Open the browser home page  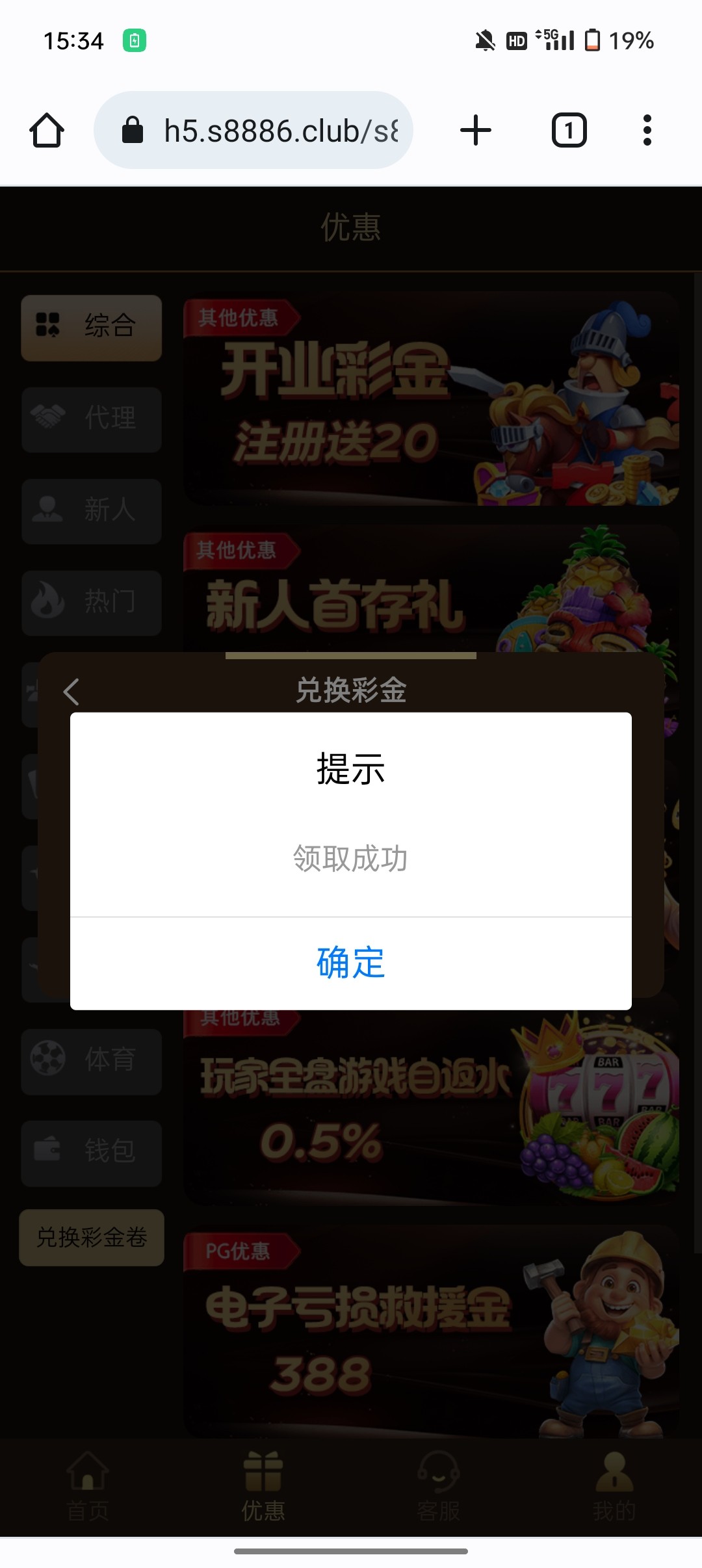pyautogui.click(x=47, y=131)
